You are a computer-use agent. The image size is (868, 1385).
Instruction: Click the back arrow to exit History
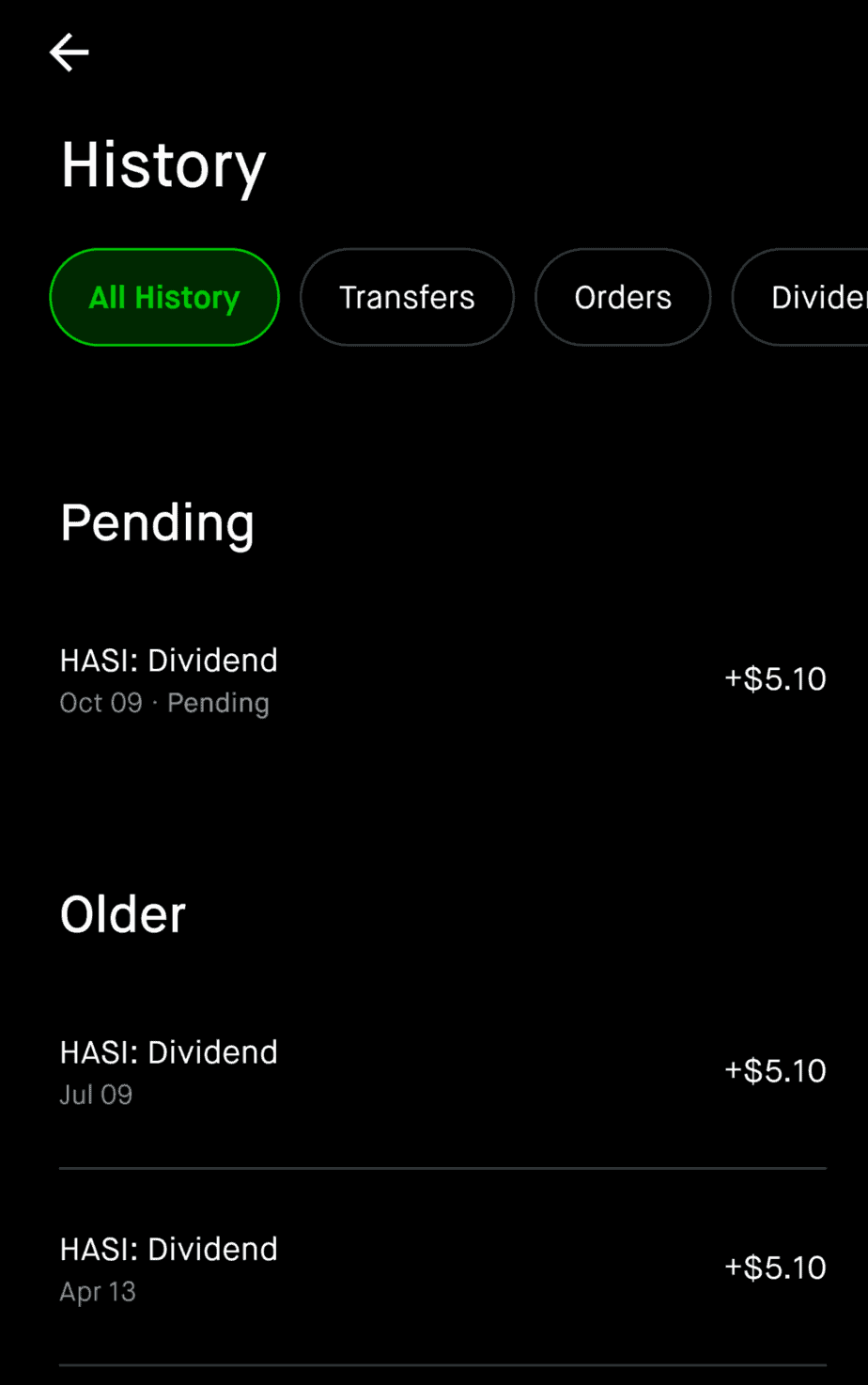pos(69,53)
